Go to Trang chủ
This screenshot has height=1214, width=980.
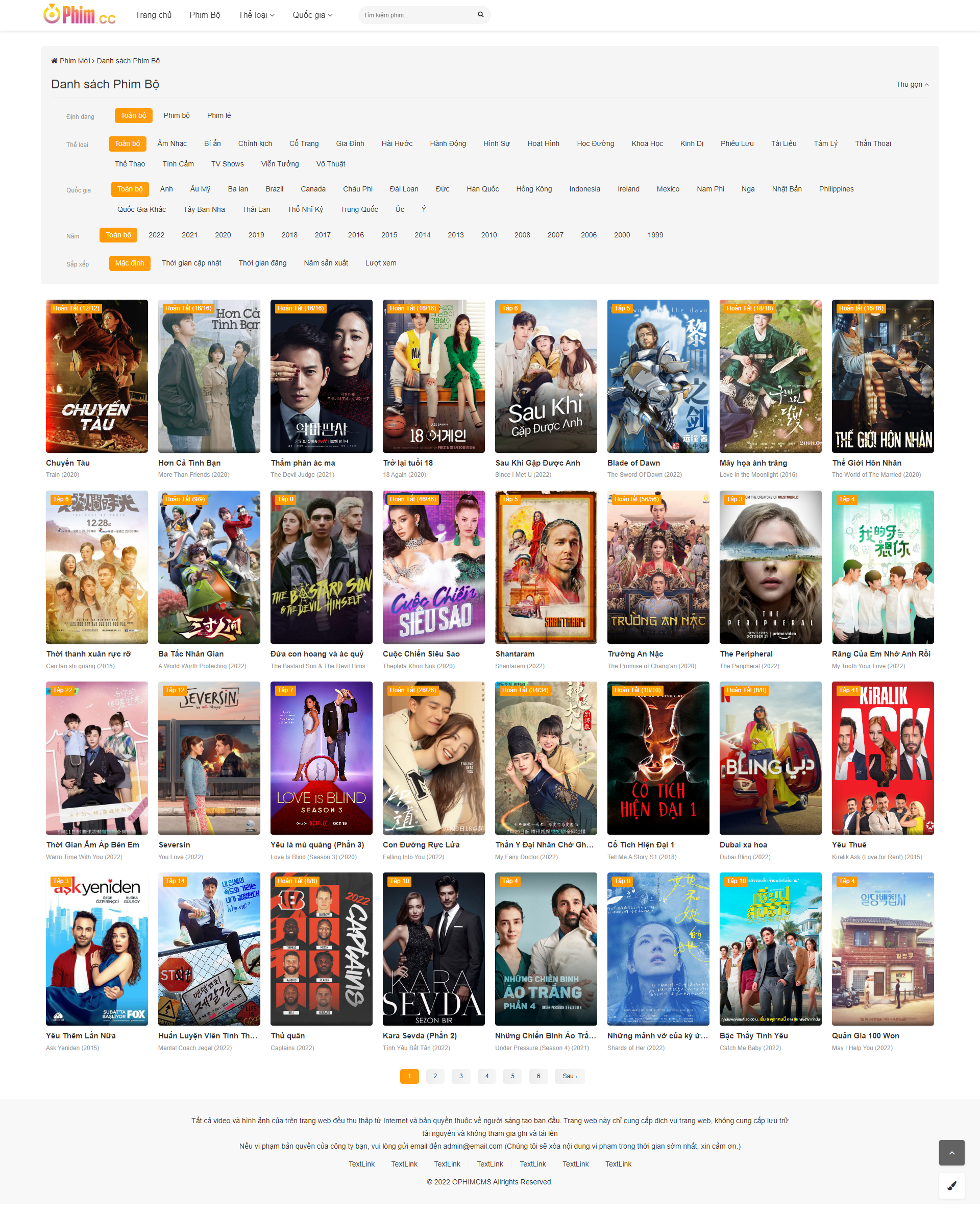[x=153, y=15]
